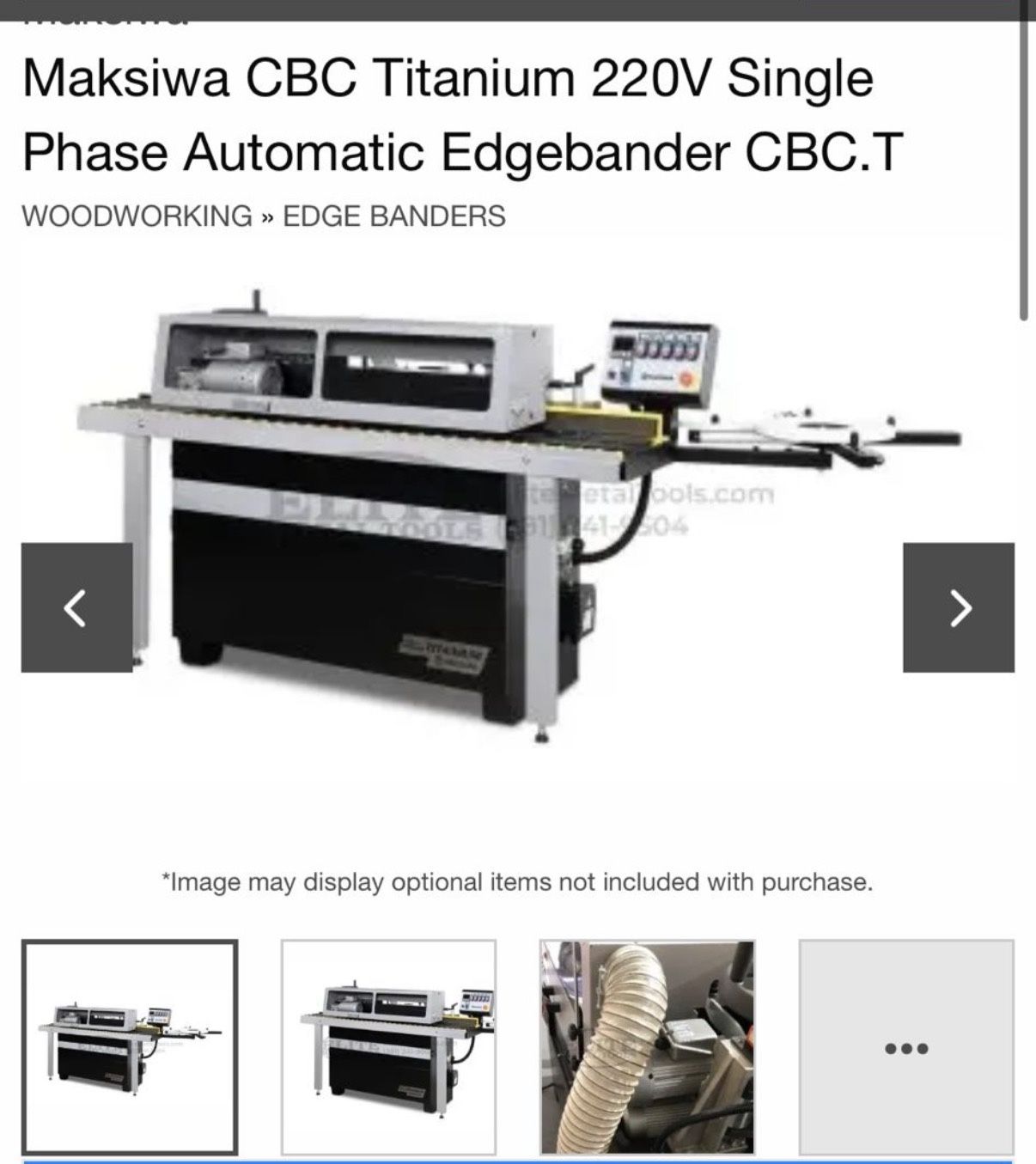Viewport: 1036px width, 1164px height.
Task: Show the next product image
Action: 959,607
